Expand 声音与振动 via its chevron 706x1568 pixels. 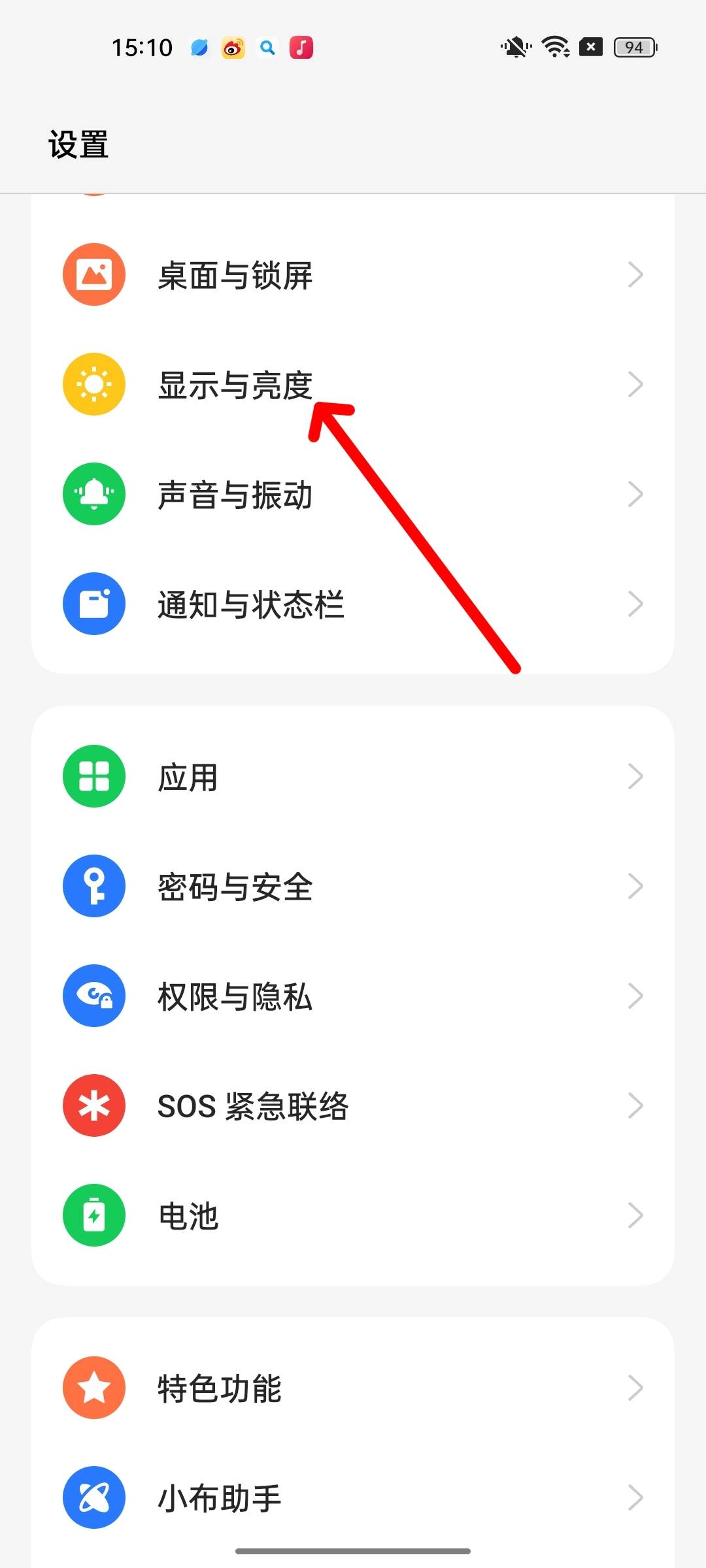pos(635,494)
